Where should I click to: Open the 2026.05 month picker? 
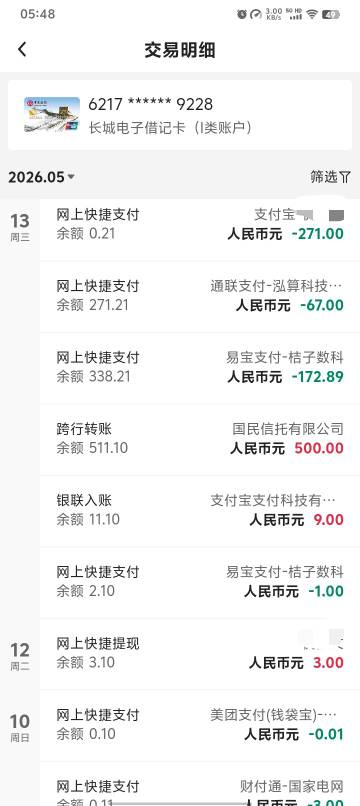coord(42,177)
